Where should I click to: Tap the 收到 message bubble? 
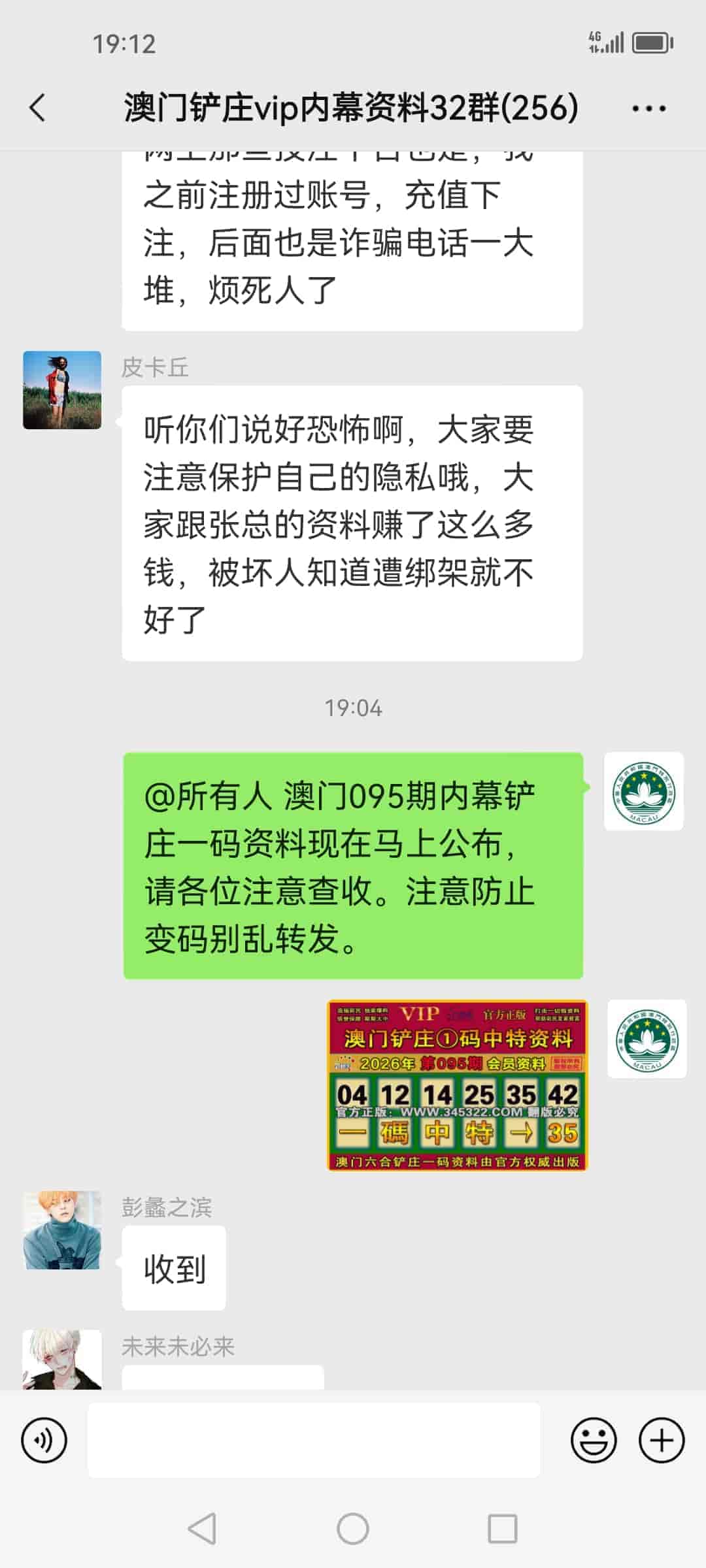tap(173, 1267)
